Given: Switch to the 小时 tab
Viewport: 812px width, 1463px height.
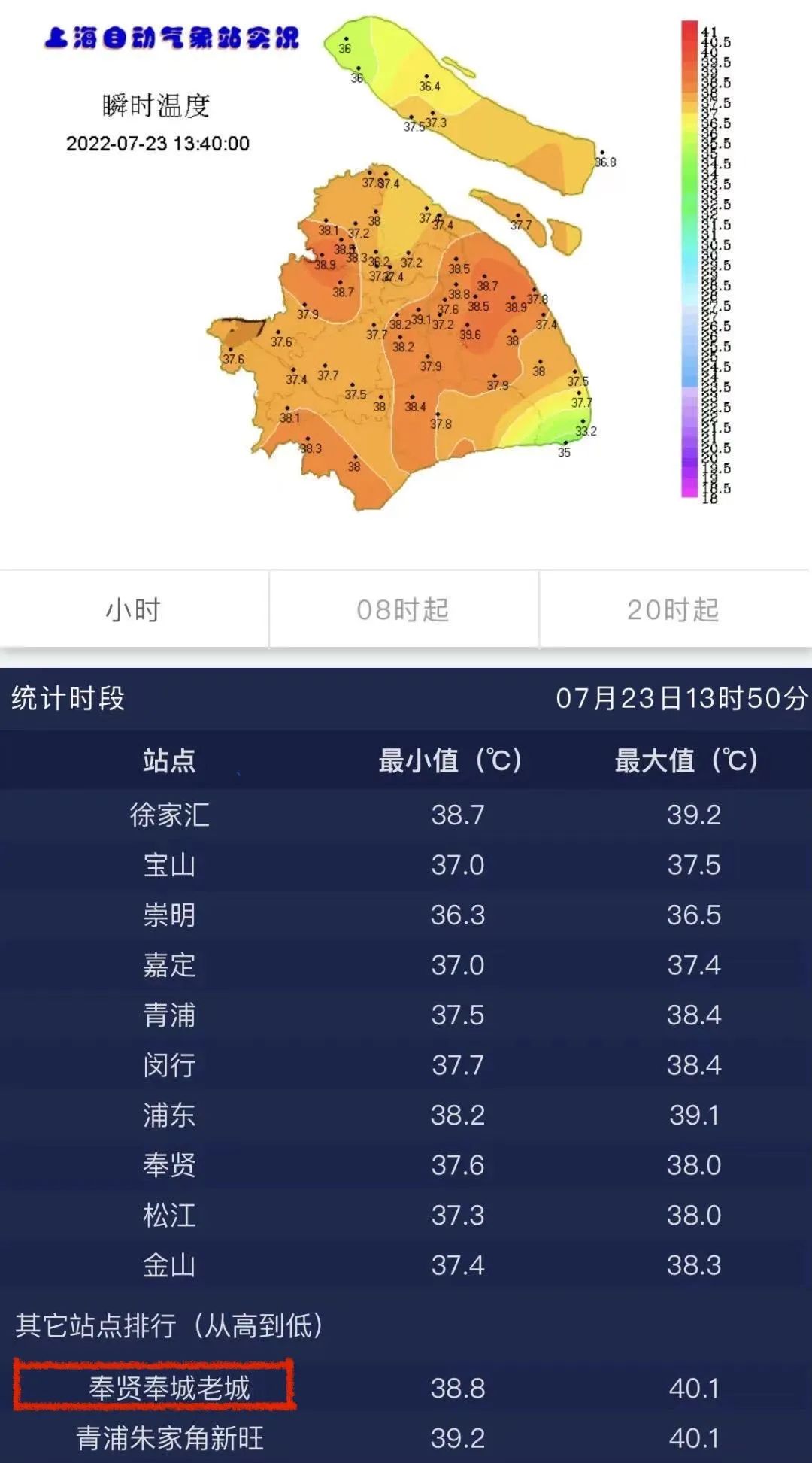Looking at the screenshot, I should coord(134,609).
